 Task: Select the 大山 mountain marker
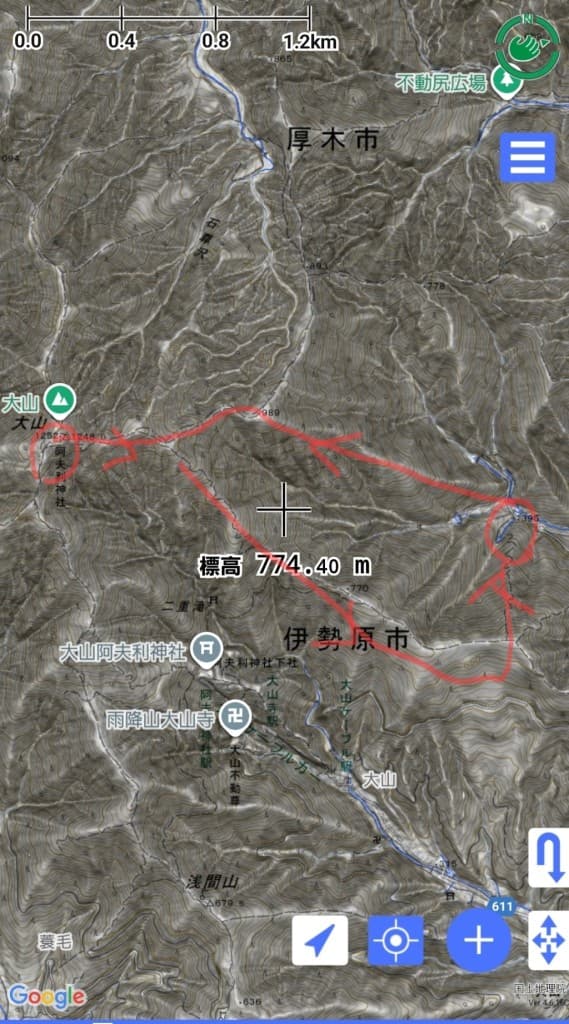(x=61, y=401)
